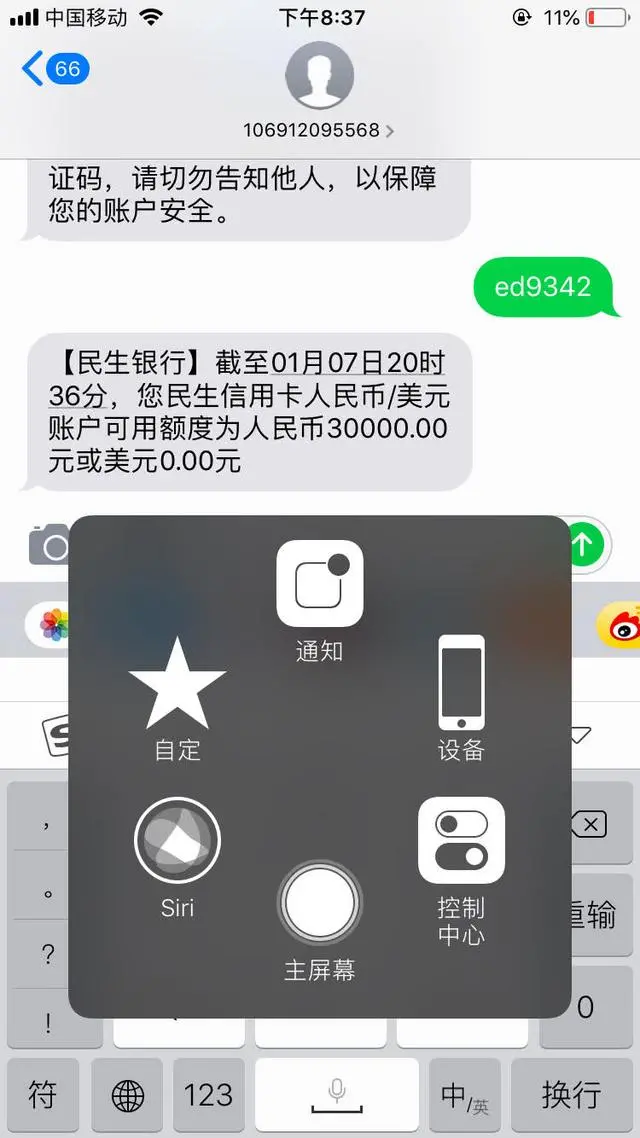Tap the microphone space bar key

point(337,1096)
